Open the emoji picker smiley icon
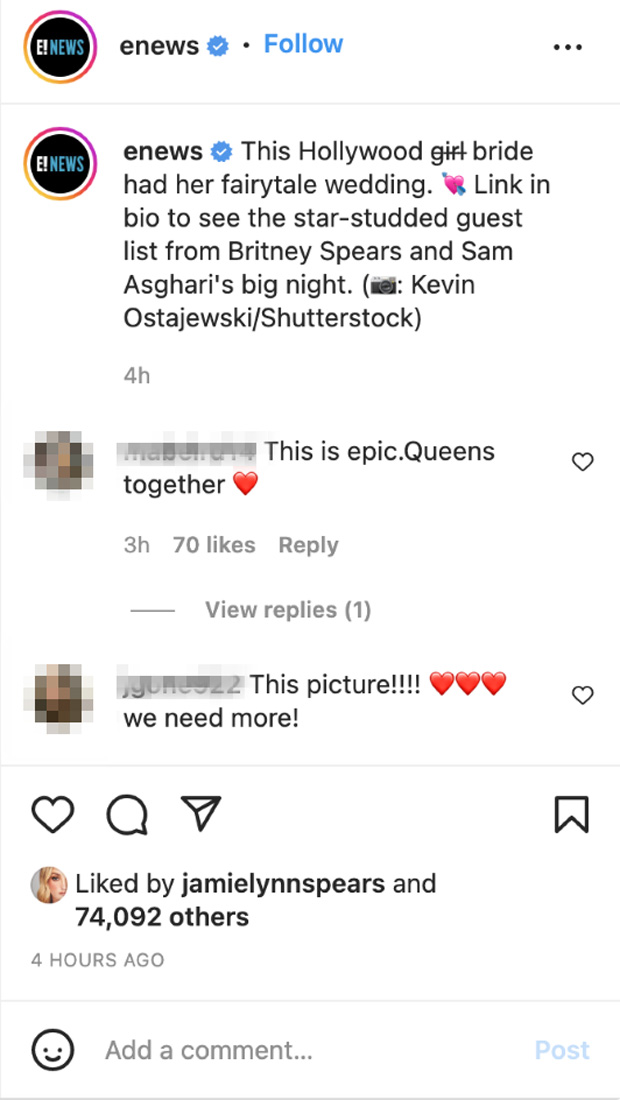 tap(53, 1050)
